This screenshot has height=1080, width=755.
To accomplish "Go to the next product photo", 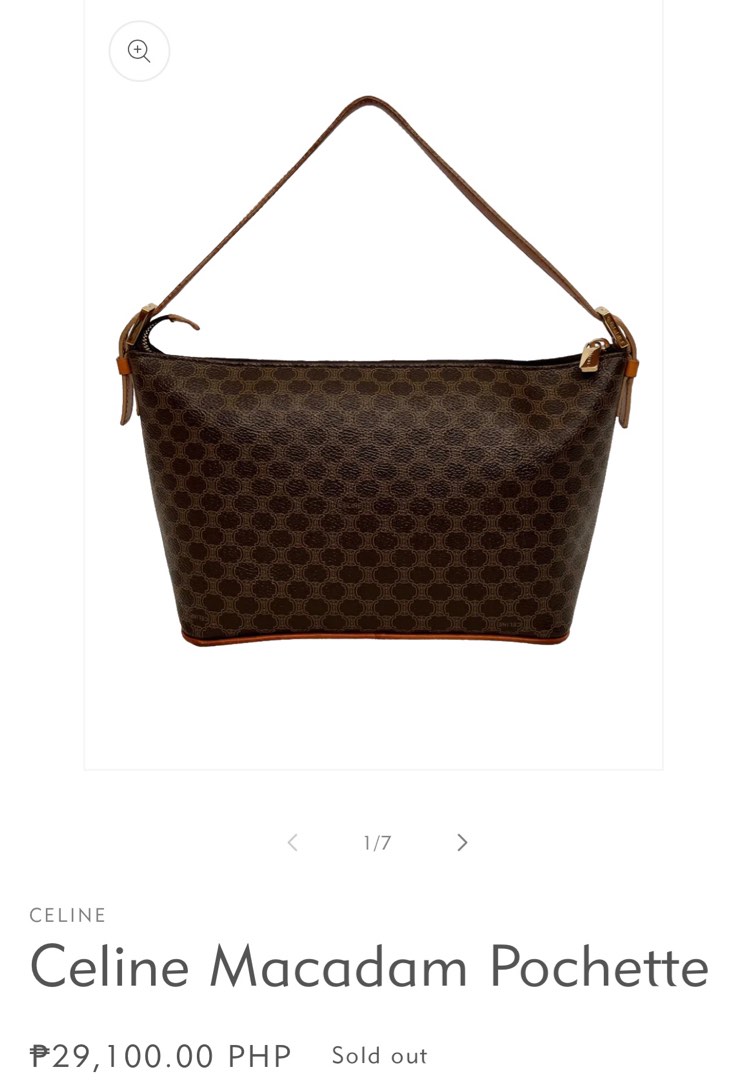I will coord(462,843).
